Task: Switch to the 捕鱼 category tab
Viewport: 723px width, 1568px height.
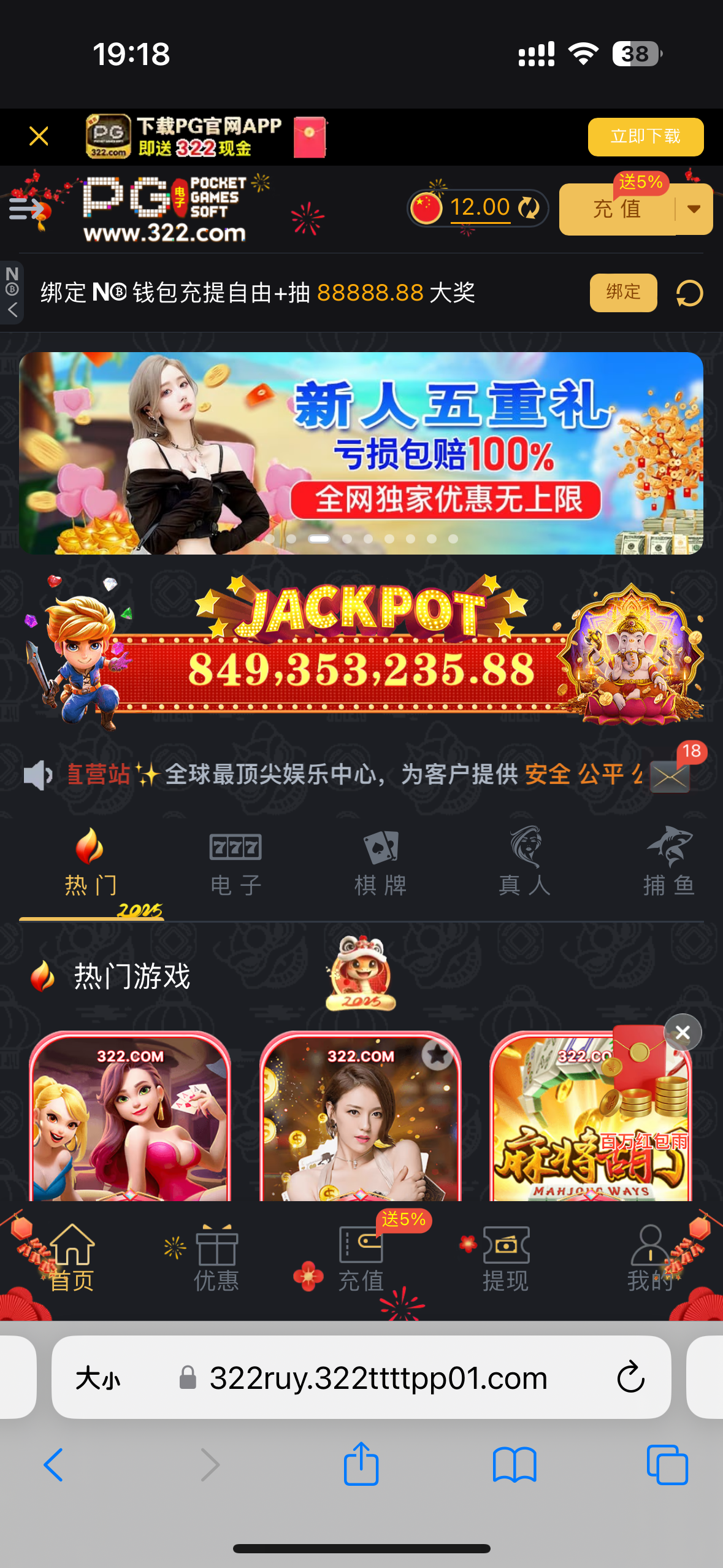Action: [668, 863]
